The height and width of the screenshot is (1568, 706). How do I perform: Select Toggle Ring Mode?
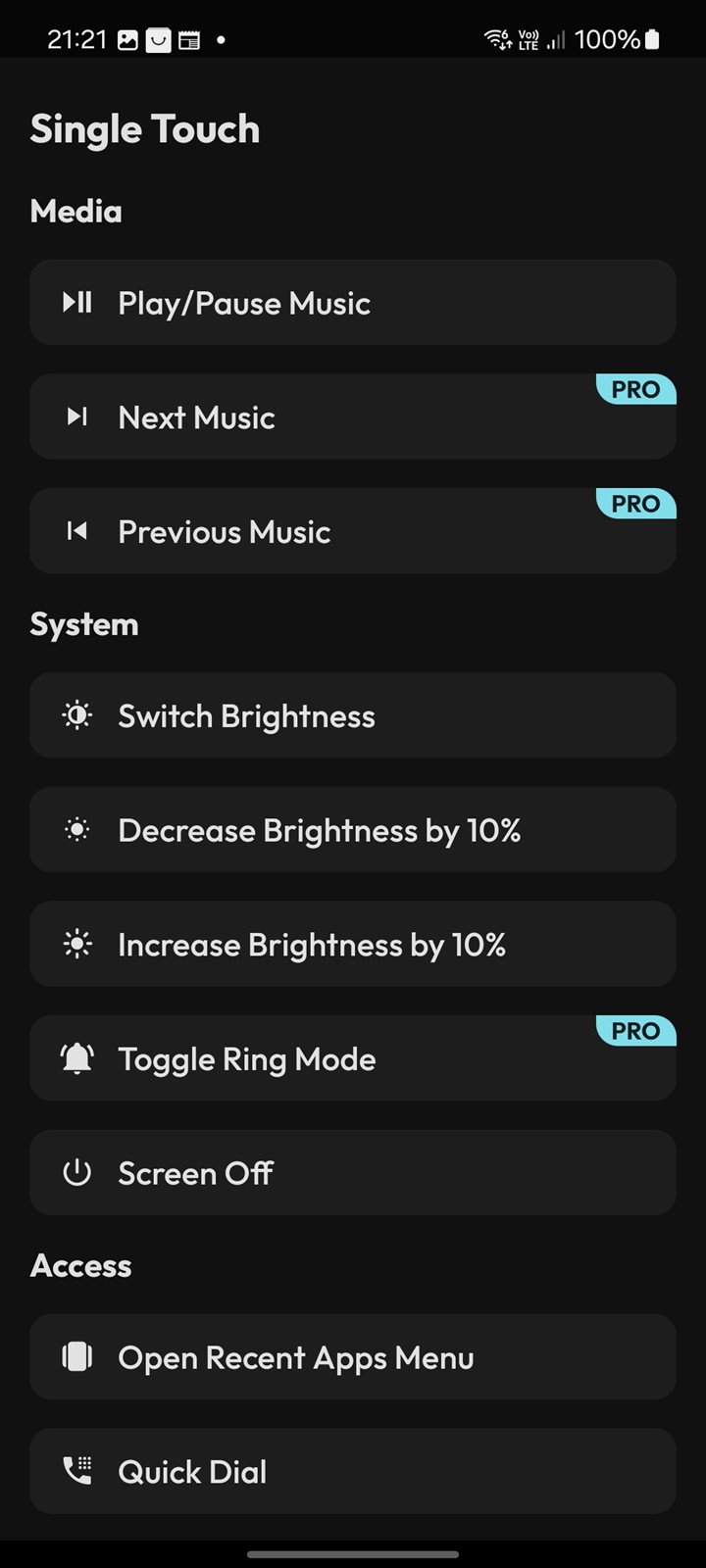(353, 1058)
